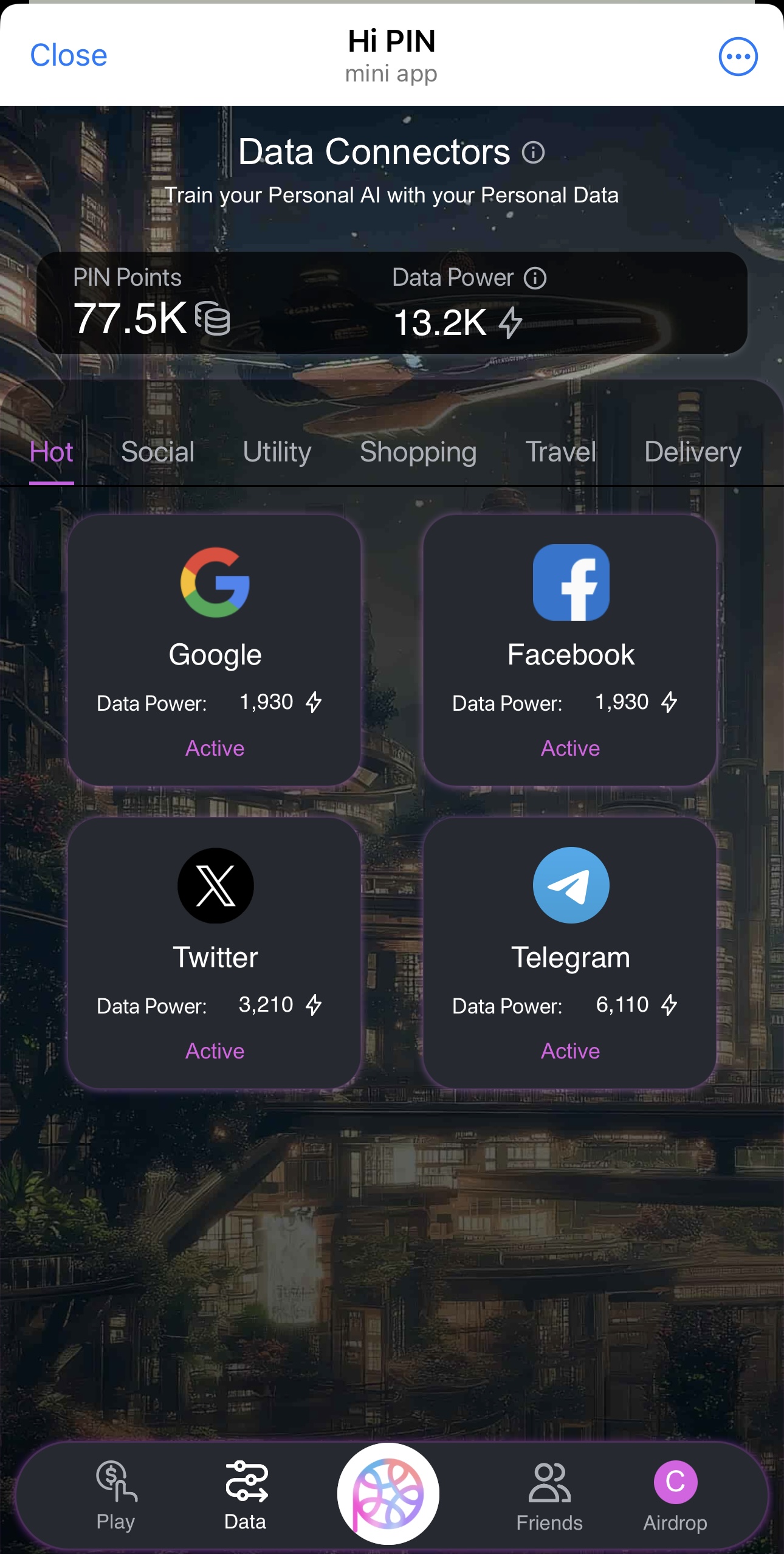The image size is (784, 1554).
Task: Open the three-dot overflow menu
Action: [x=738, y=57]
